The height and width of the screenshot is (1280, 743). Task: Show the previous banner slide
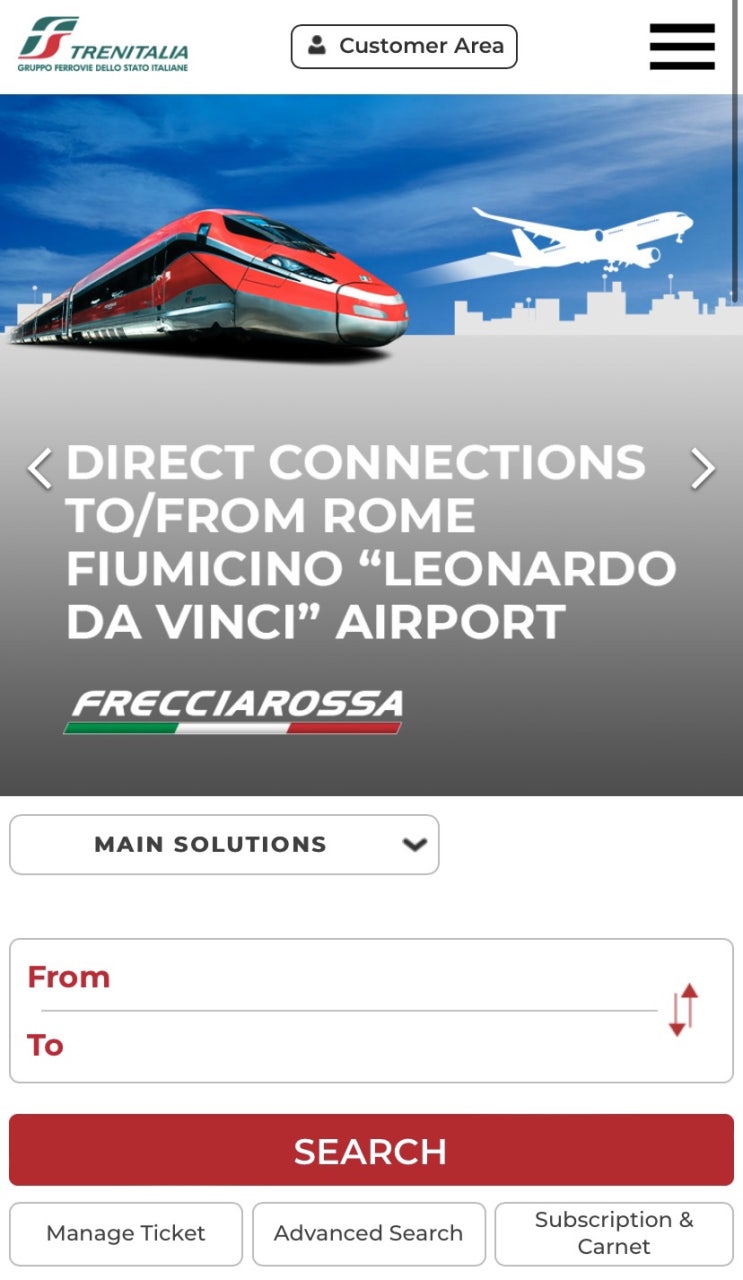[x=39, y=468]
